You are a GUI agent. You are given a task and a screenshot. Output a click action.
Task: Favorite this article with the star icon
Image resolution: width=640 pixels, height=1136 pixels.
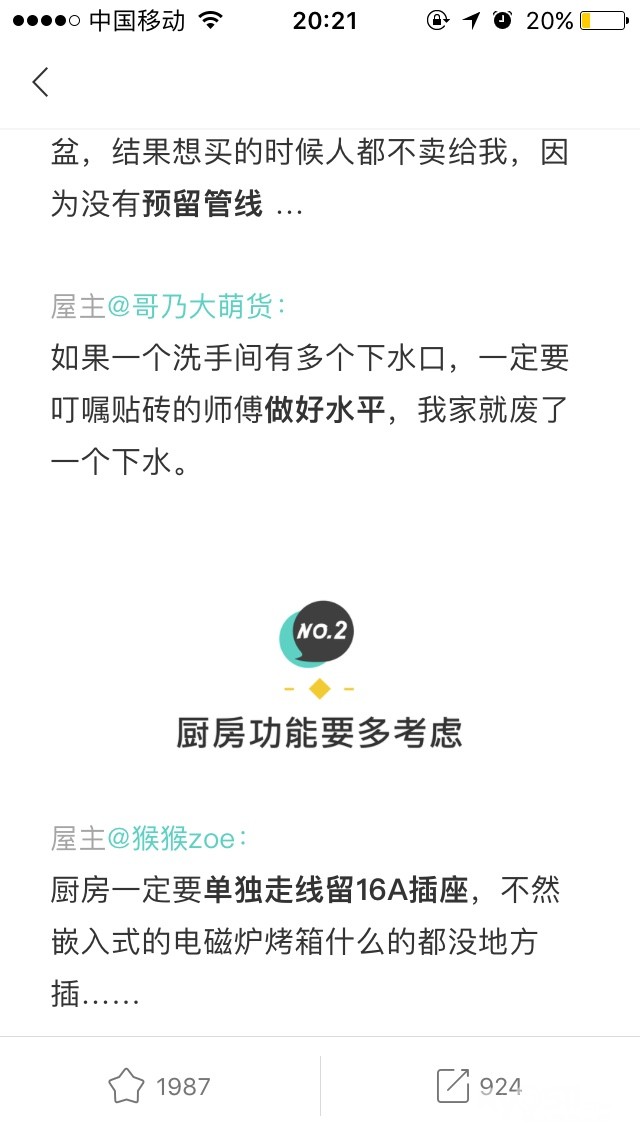pos(126,1086)
